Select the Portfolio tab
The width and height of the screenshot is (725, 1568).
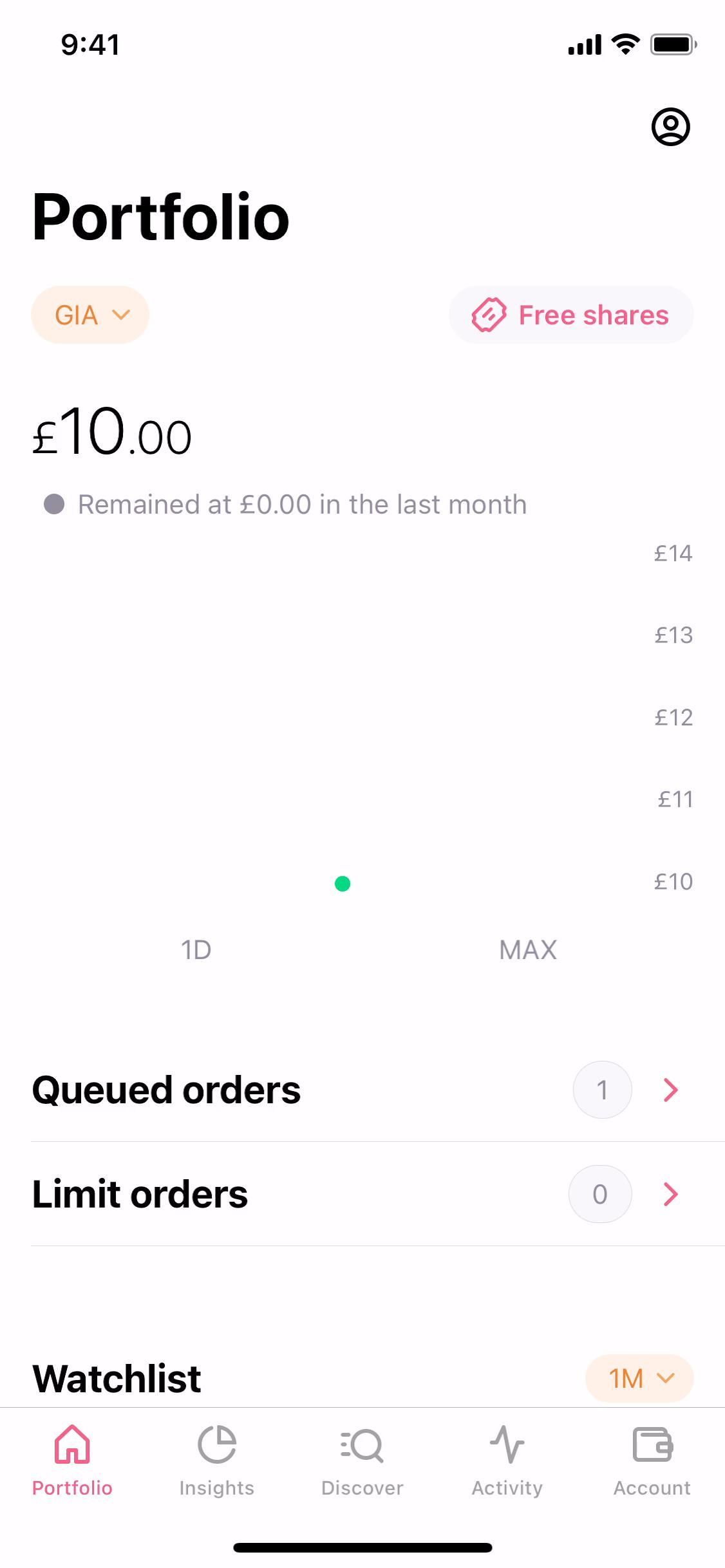pos(72,1461)
